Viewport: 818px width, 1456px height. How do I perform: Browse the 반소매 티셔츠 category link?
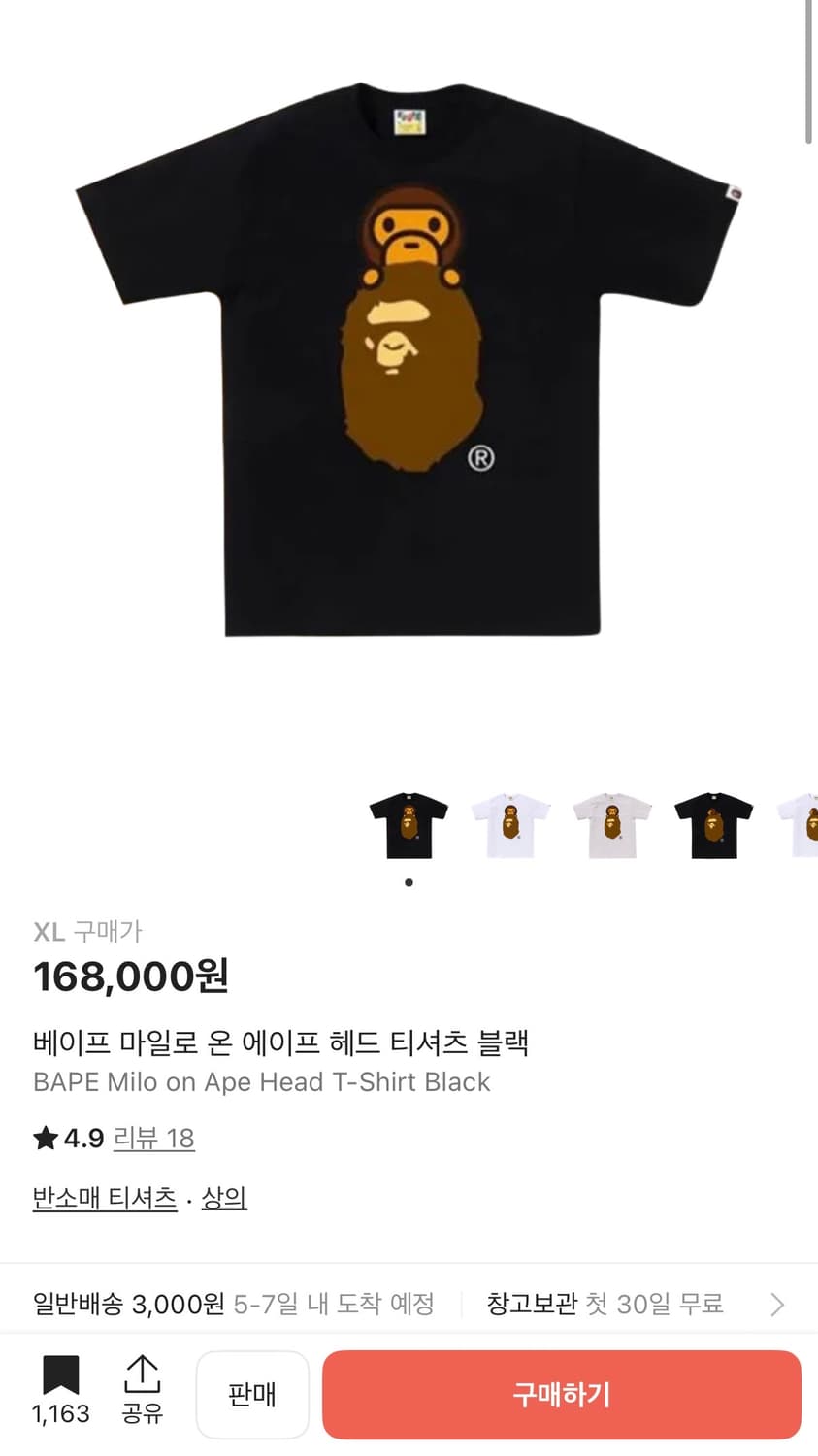[104, 1198]
